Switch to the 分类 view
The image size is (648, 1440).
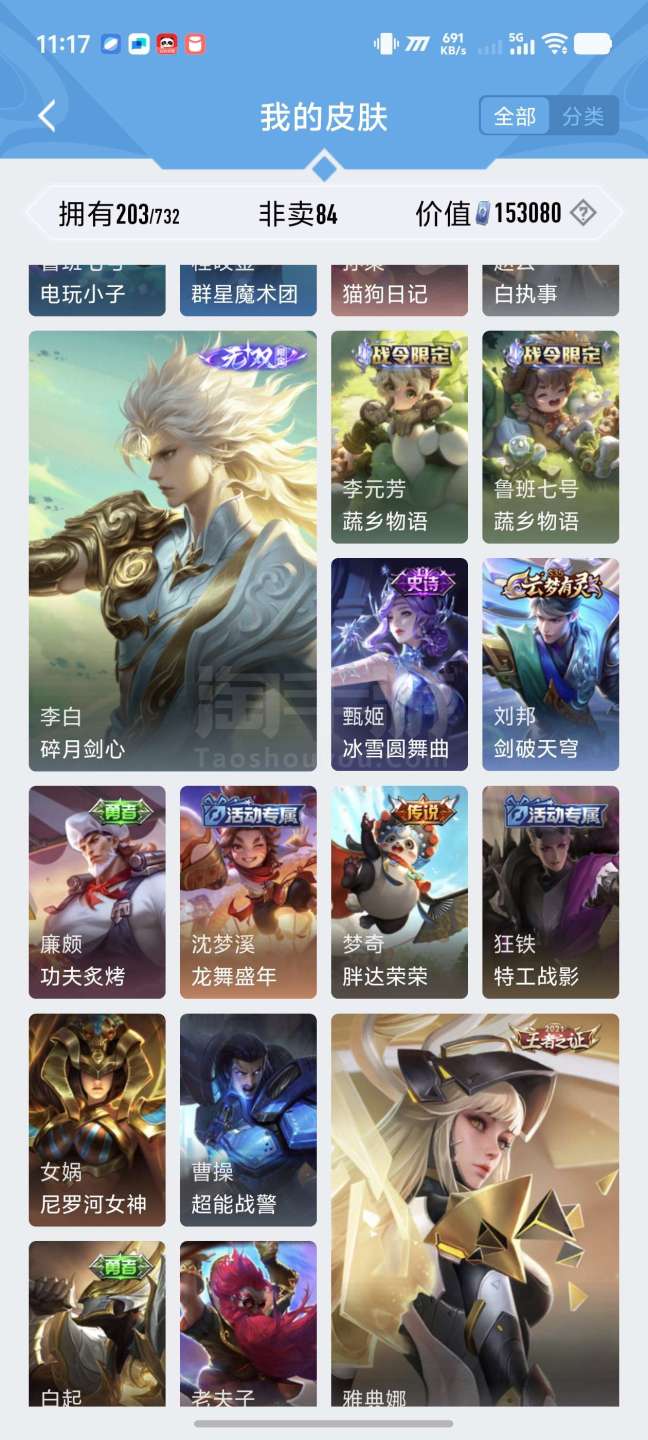(583, 116)
